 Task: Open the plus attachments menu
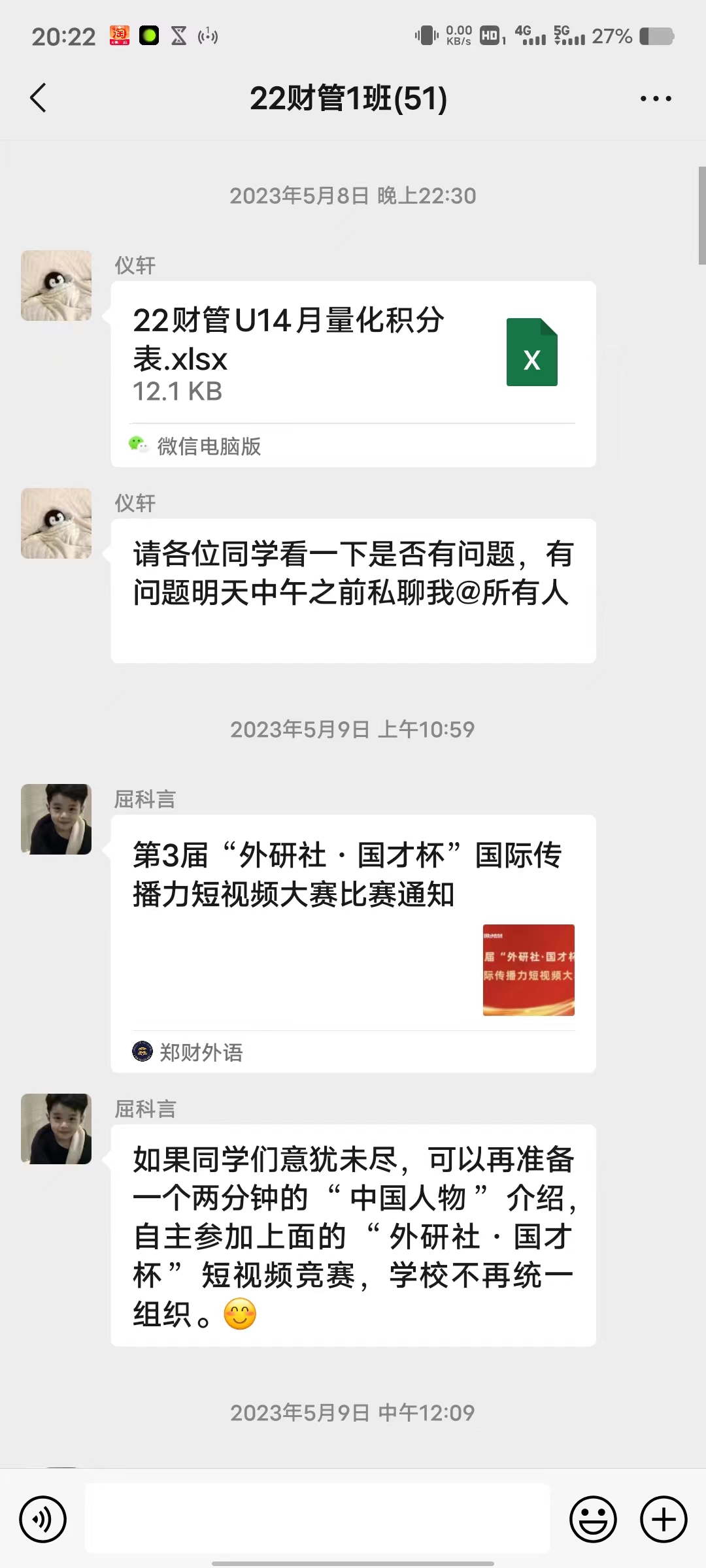(x=663, y=1519)
